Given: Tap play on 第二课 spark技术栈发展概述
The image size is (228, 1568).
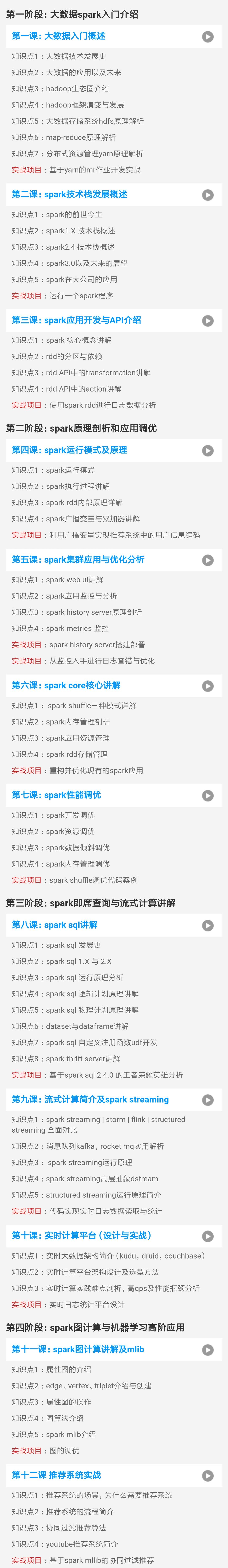Looking at the screenshot, I should (208, 195).
